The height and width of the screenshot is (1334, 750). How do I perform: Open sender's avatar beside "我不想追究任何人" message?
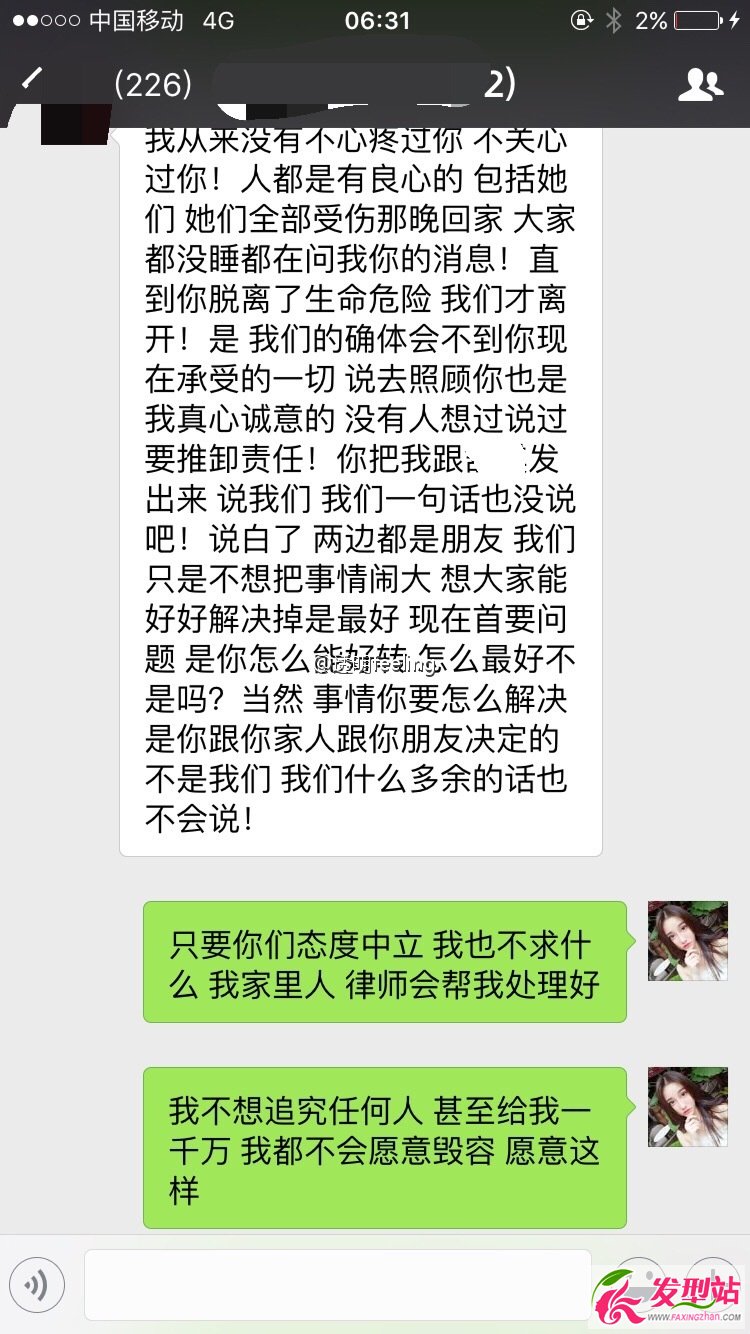tap(687, 1107)
